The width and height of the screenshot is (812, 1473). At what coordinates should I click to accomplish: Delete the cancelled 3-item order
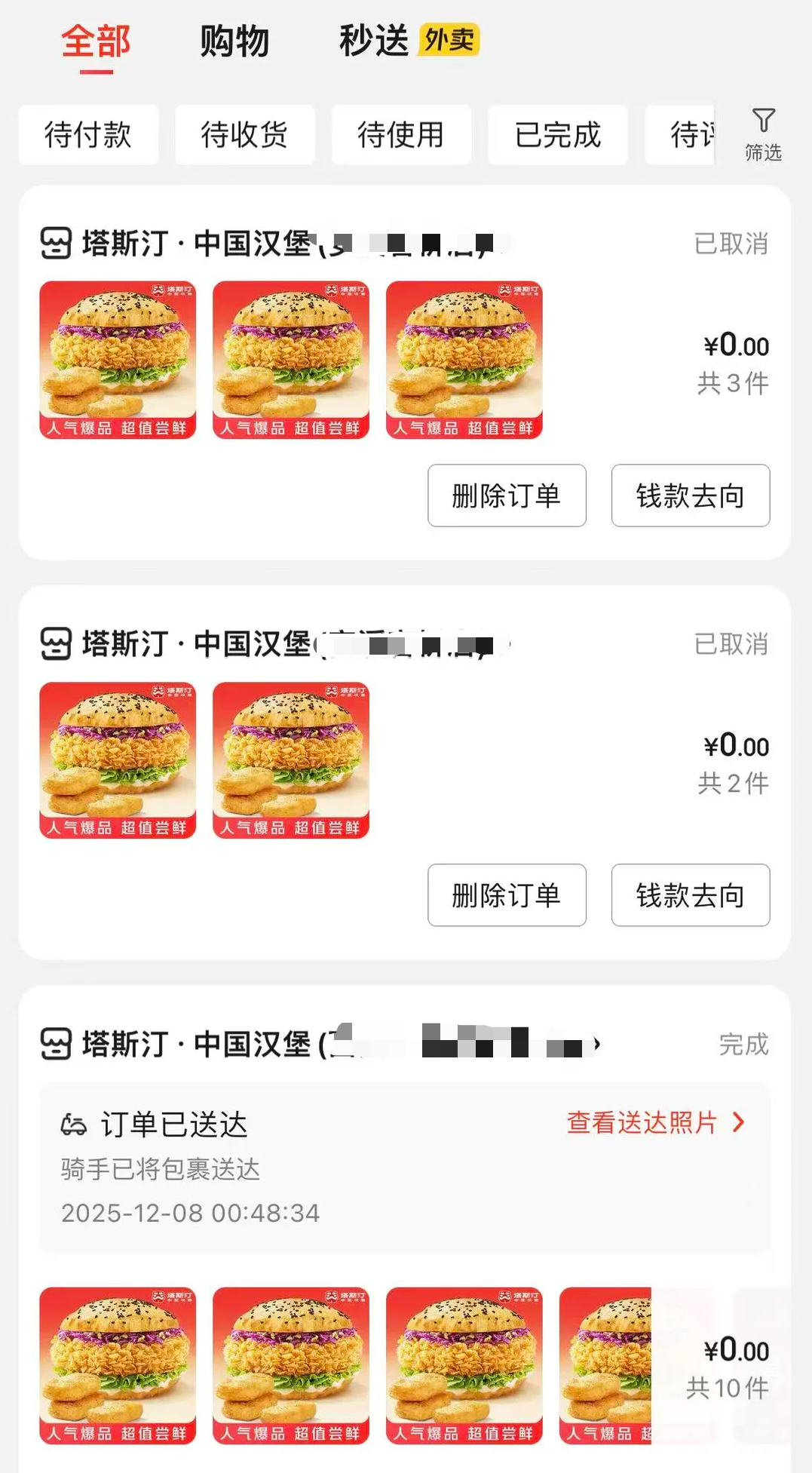tap(507, 496)
